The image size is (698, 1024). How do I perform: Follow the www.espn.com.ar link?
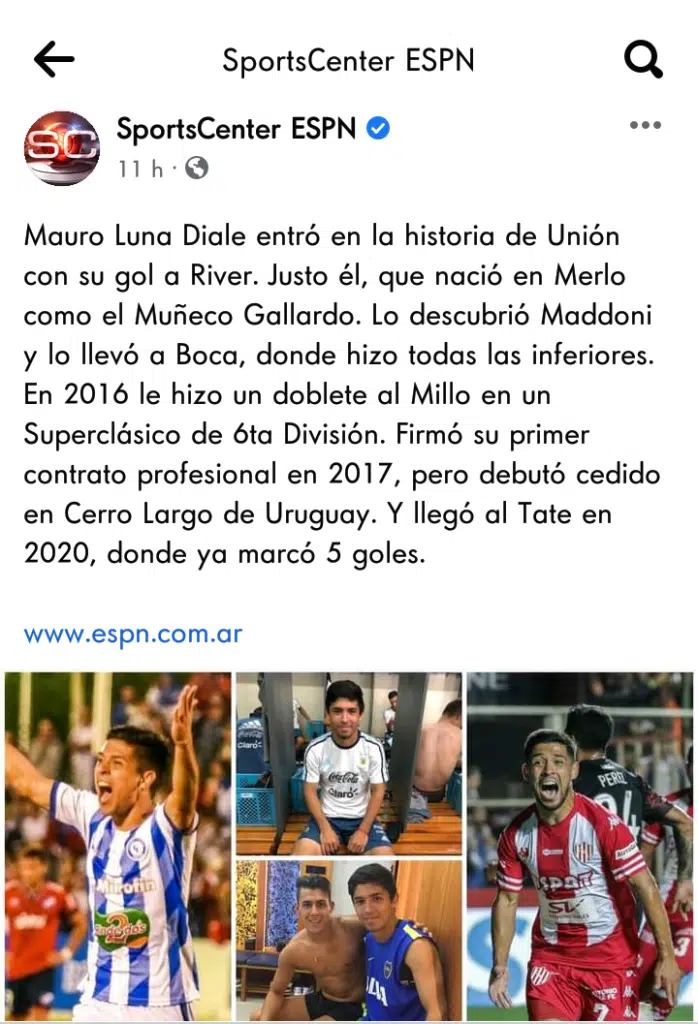pyautogui.click(x=133, y=634)
